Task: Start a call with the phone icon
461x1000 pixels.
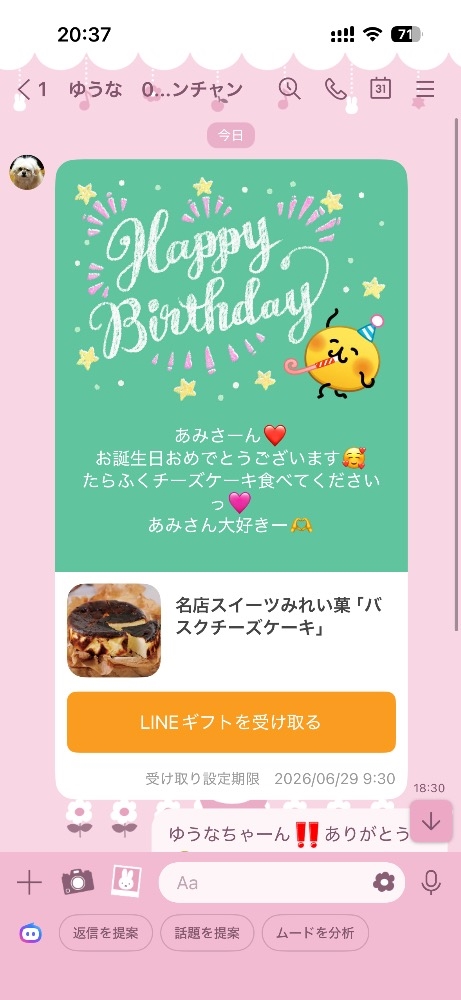Action: (335, 89)
